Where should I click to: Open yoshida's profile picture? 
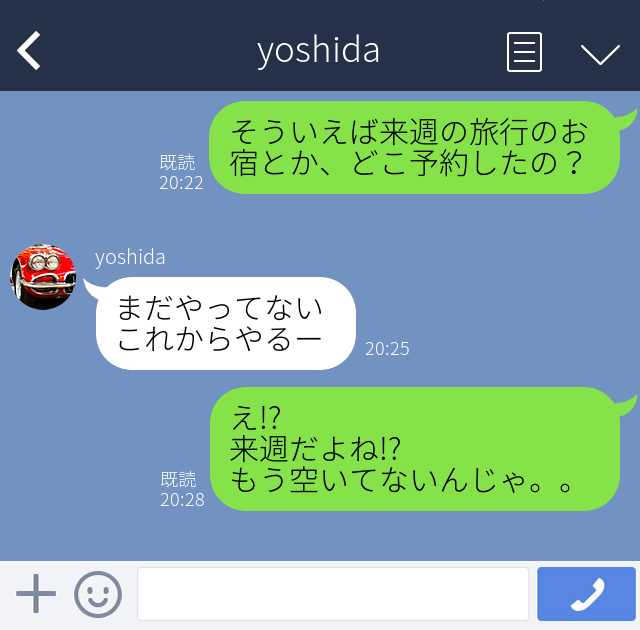(x=42, y=276)
